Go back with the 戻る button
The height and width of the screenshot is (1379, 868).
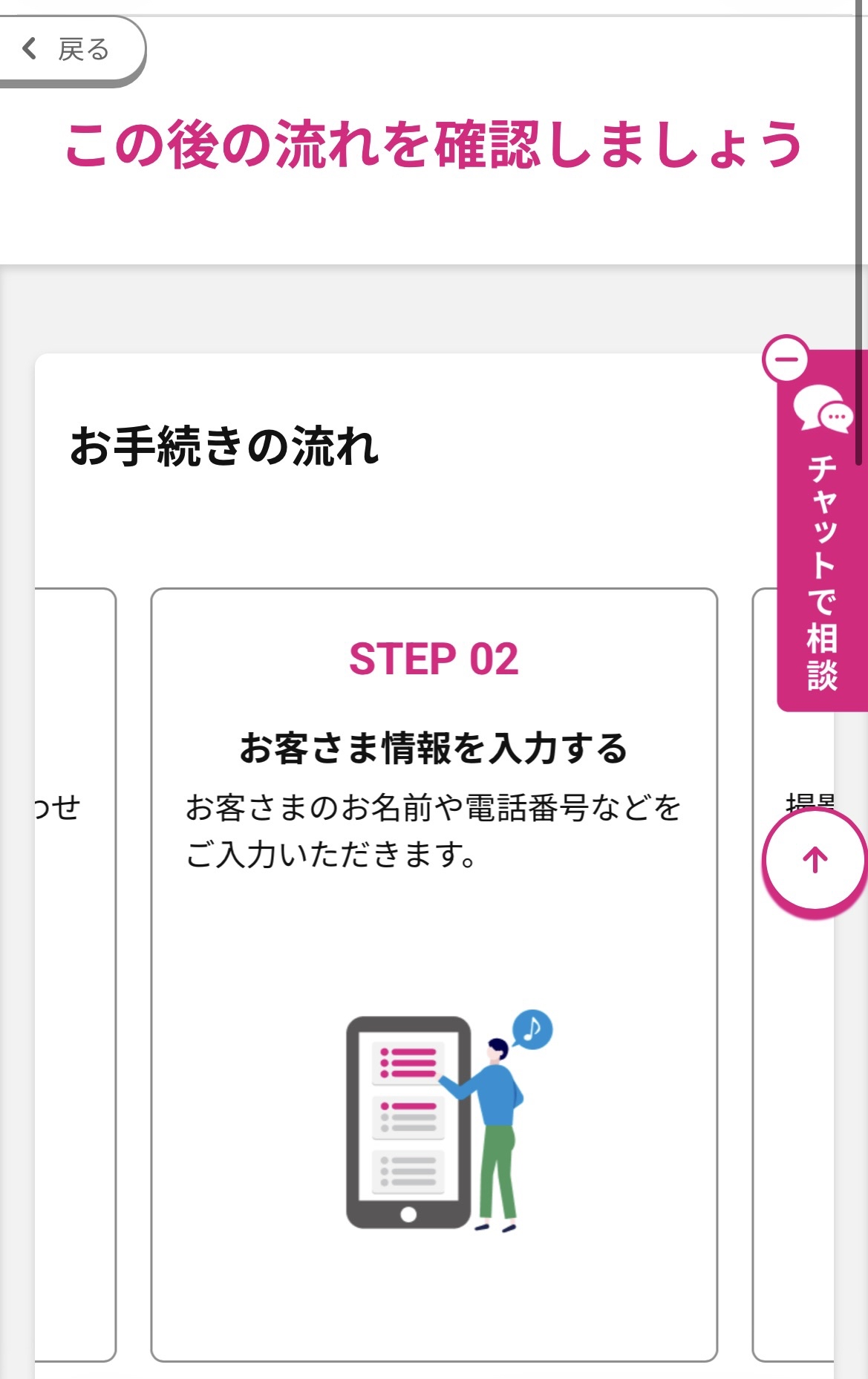pos(67,50)
